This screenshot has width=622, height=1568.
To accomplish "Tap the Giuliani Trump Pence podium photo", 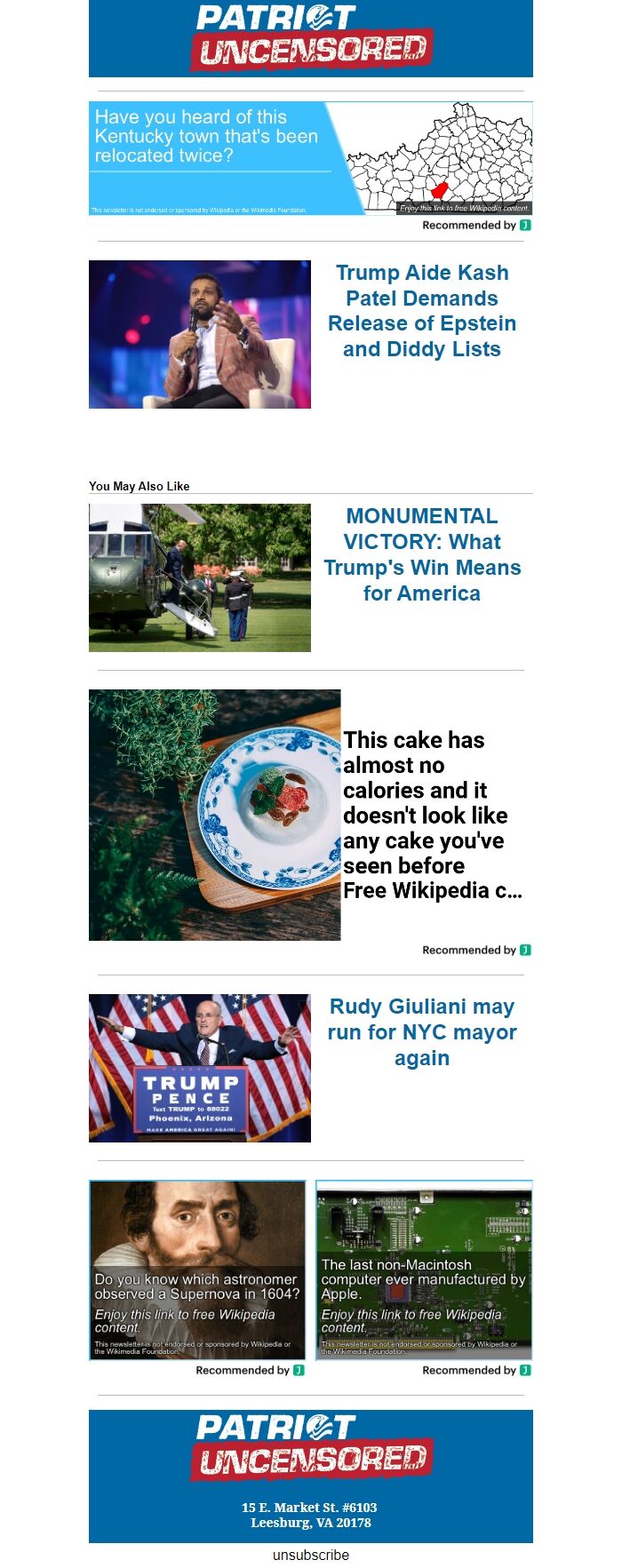I will (x=200, y=1068).
